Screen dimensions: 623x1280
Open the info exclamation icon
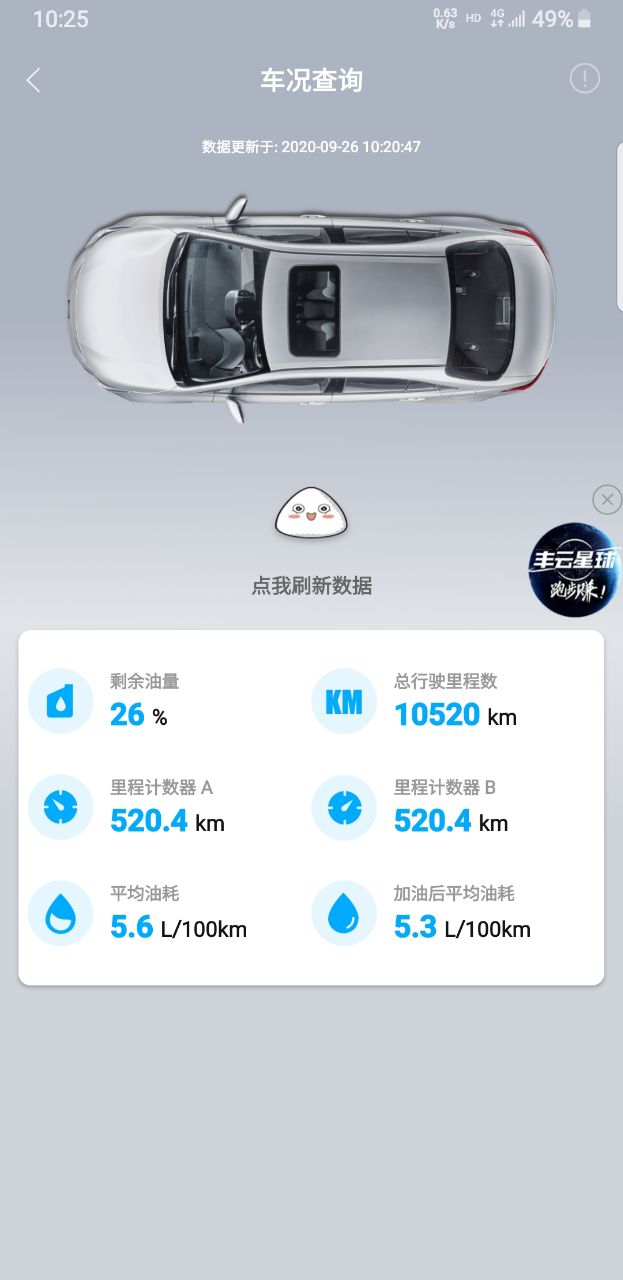(x=584, y=79)
